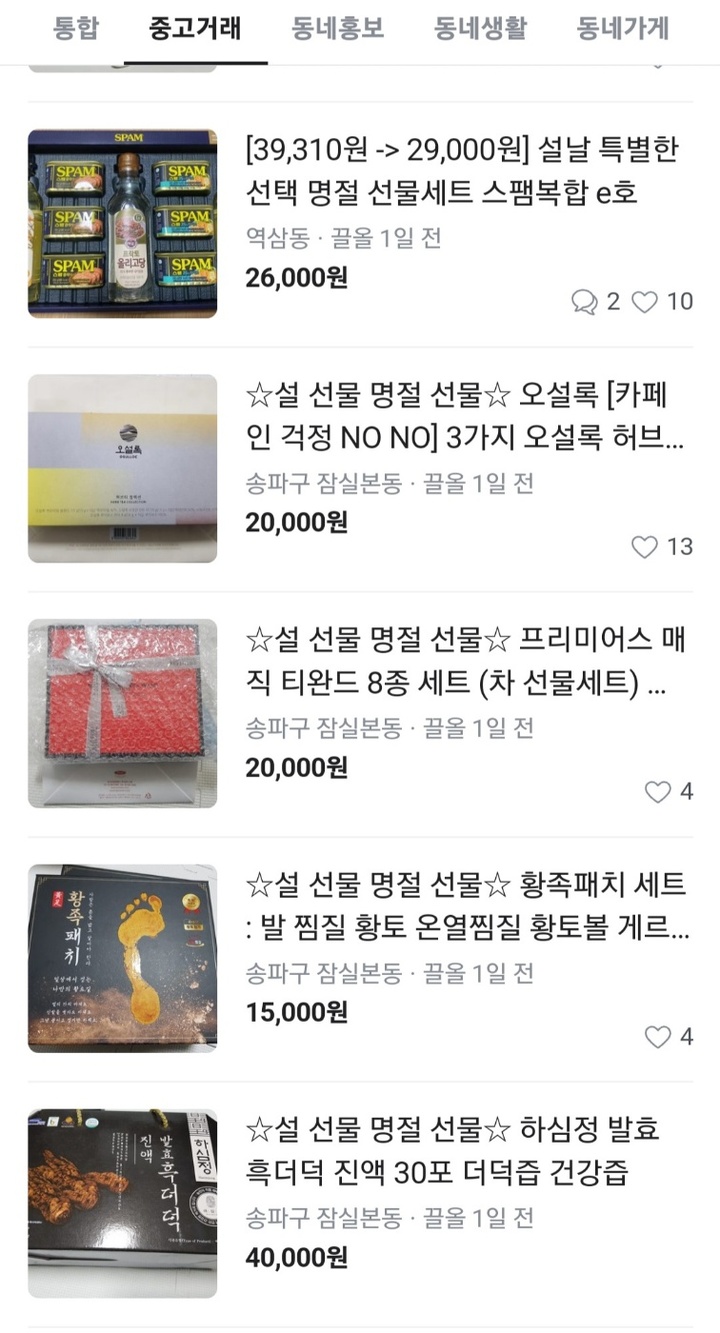The height and width of the screenshot is (1333, 720).
Task: Select the 중고거래 tab
Action: tap(196, 30)
